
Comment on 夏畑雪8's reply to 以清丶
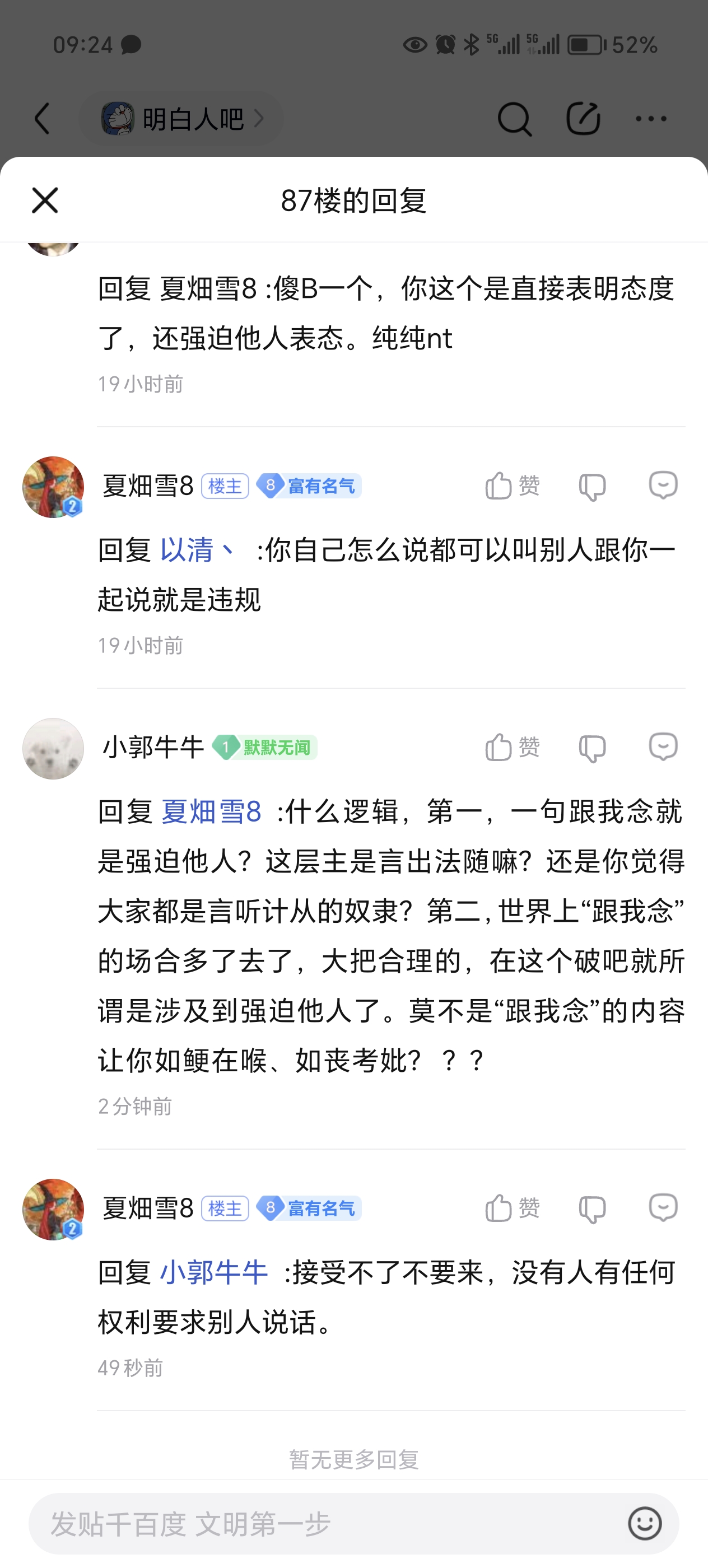[663, 486]
